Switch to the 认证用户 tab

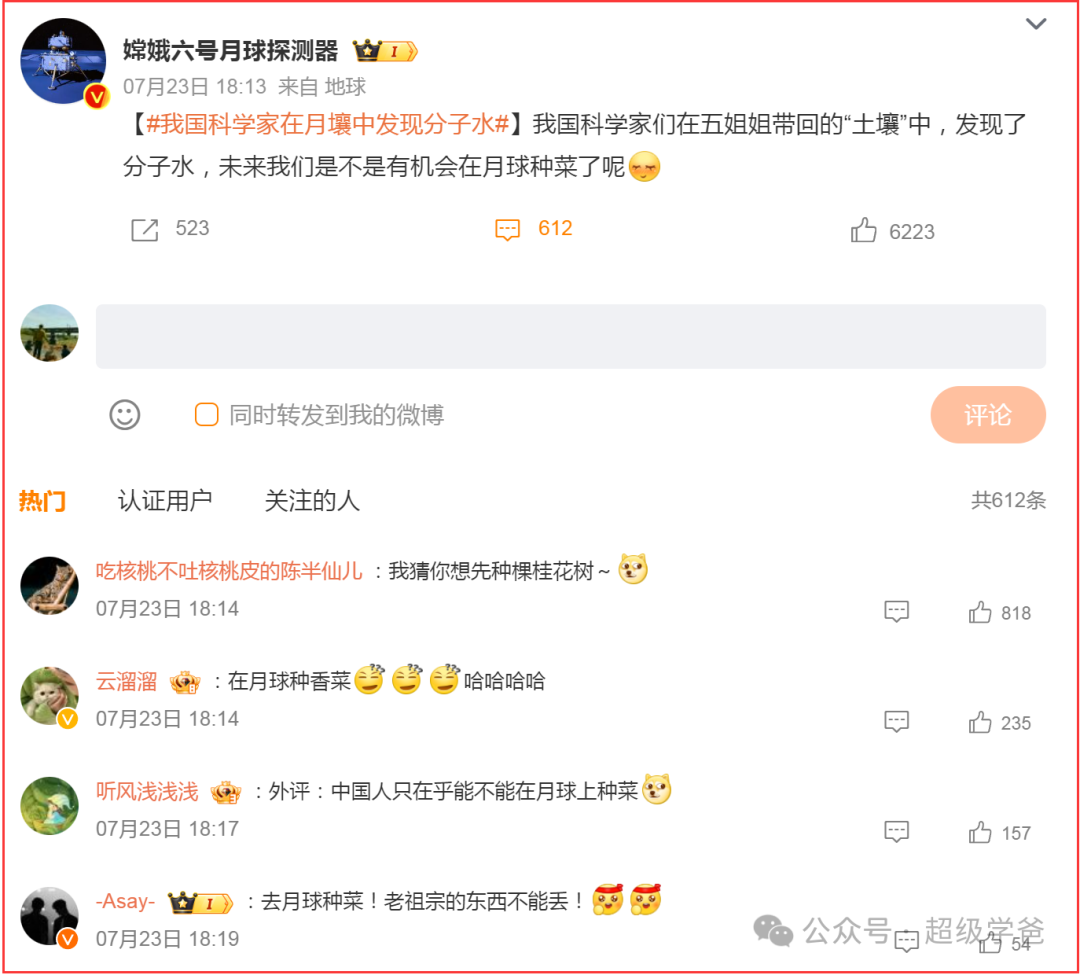[165, 501]
